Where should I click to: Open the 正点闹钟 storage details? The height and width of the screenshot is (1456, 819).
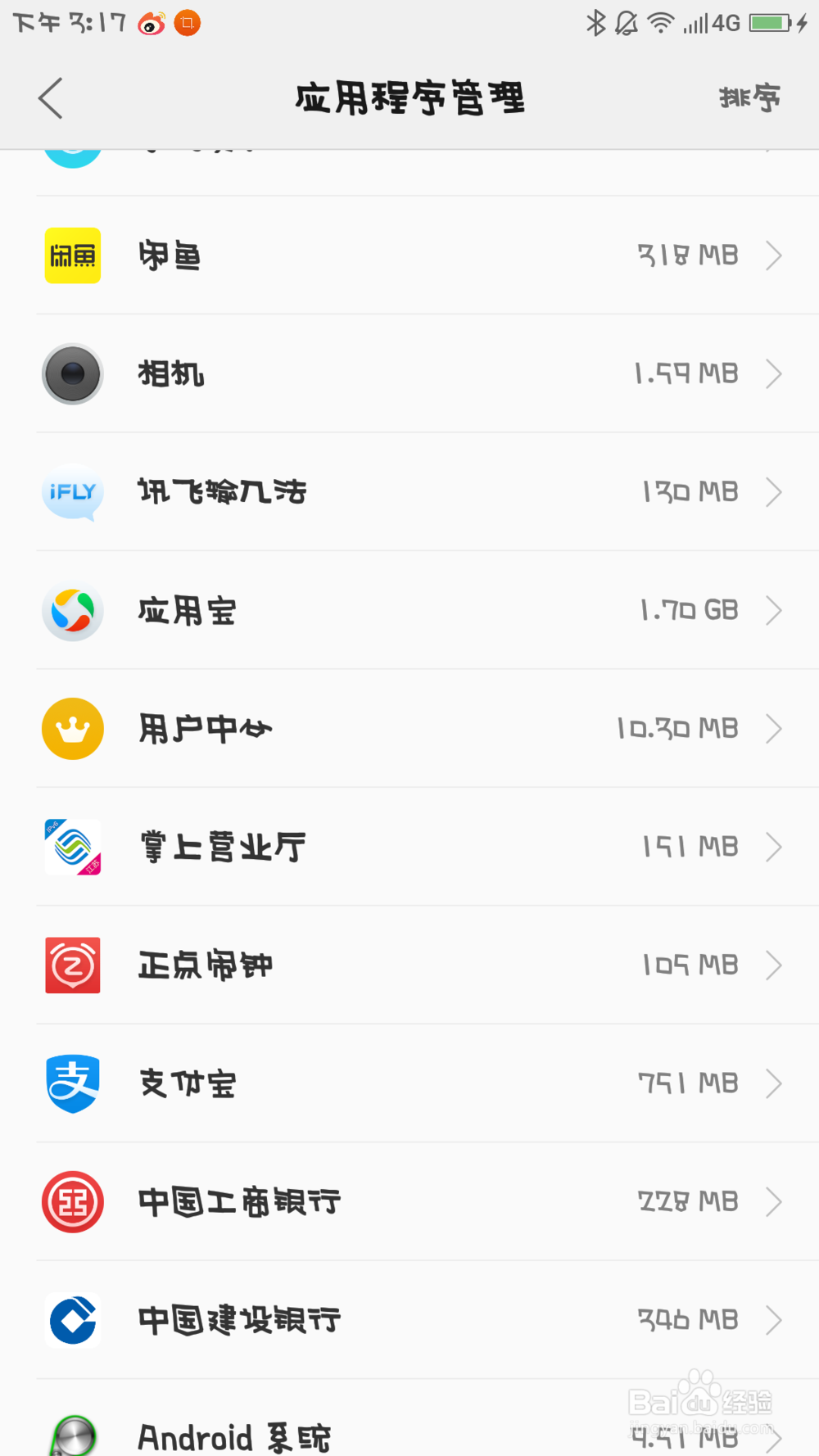click(774, 965)
